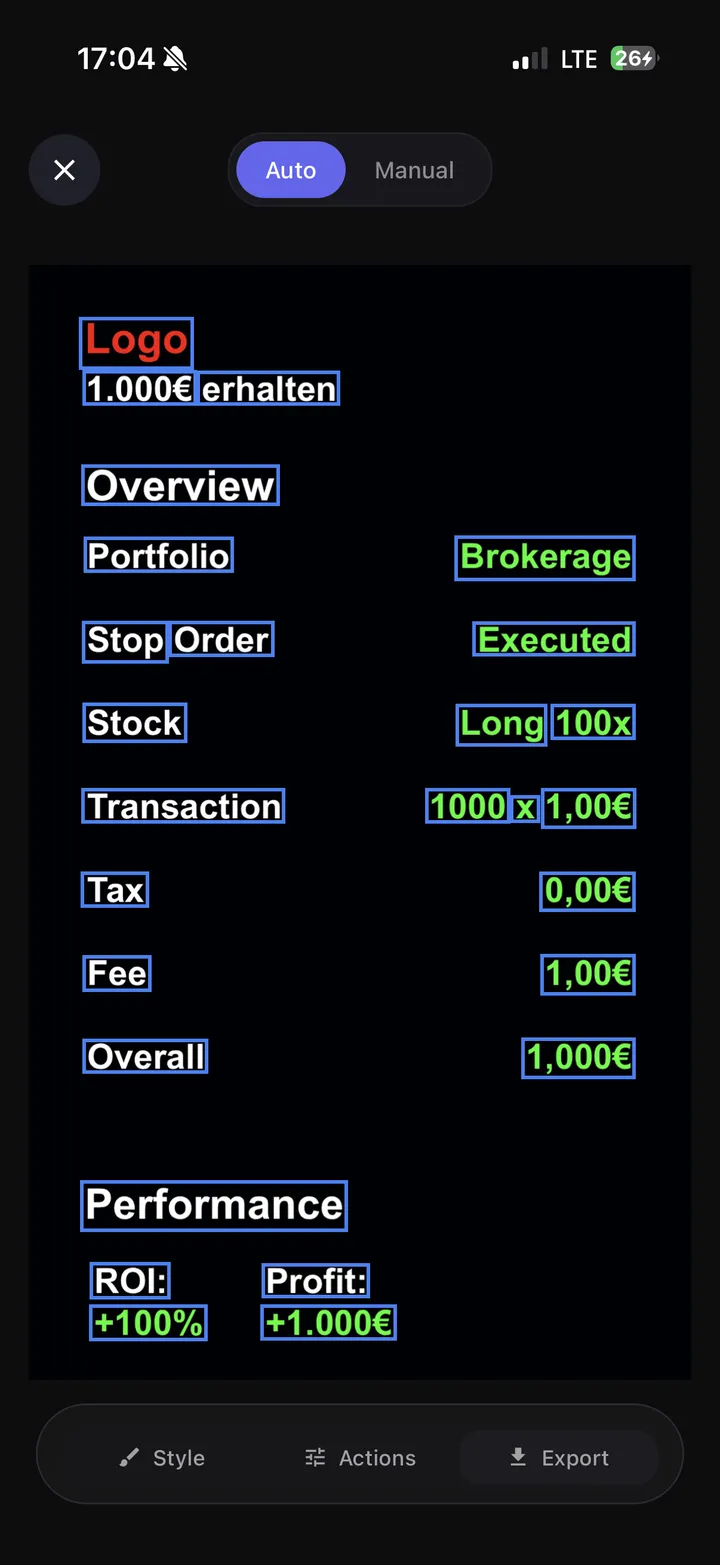Close the editor with the X button
Image resolution: width=720 pixels, height=1565 pixels.
tap(64, 170)
